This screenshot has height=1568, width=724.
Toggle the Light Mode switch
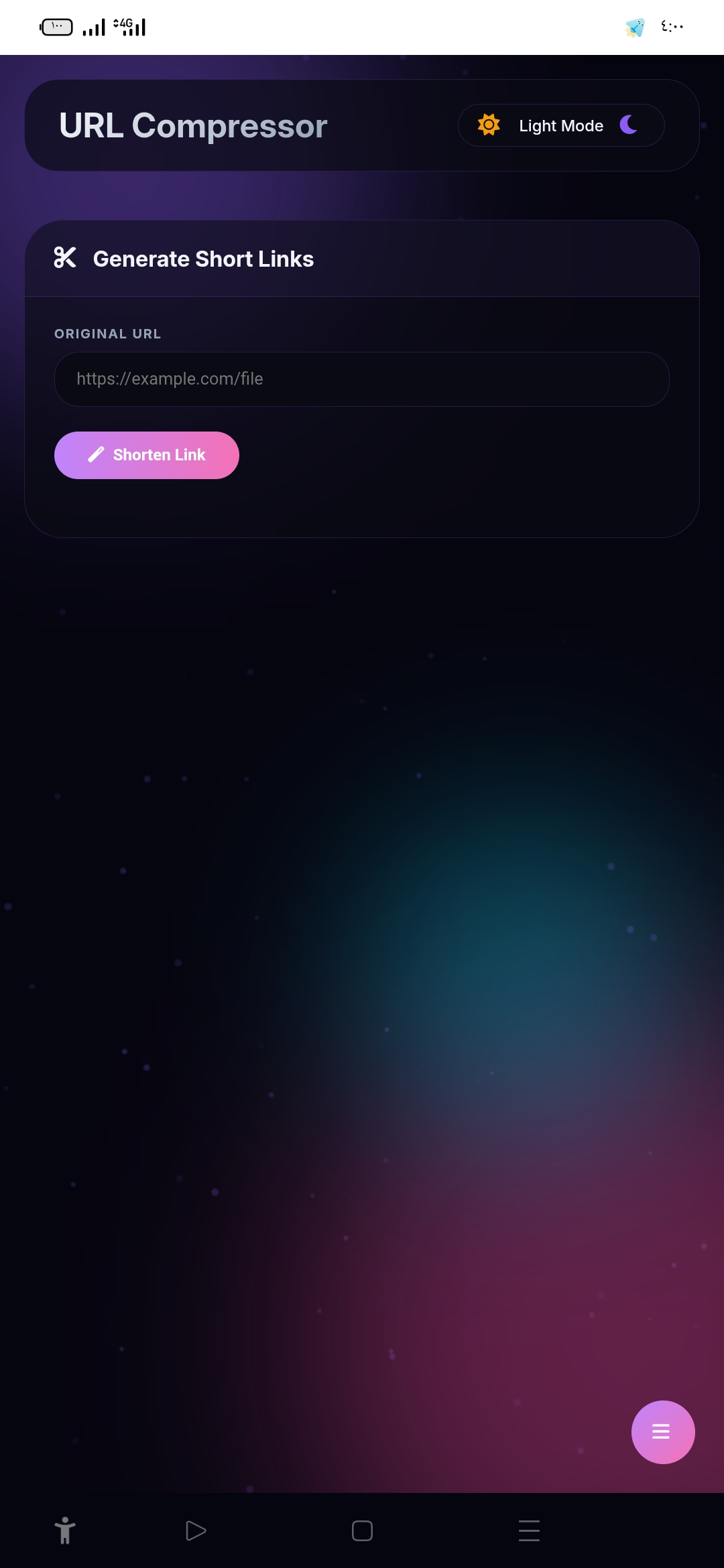coord(560,125)
